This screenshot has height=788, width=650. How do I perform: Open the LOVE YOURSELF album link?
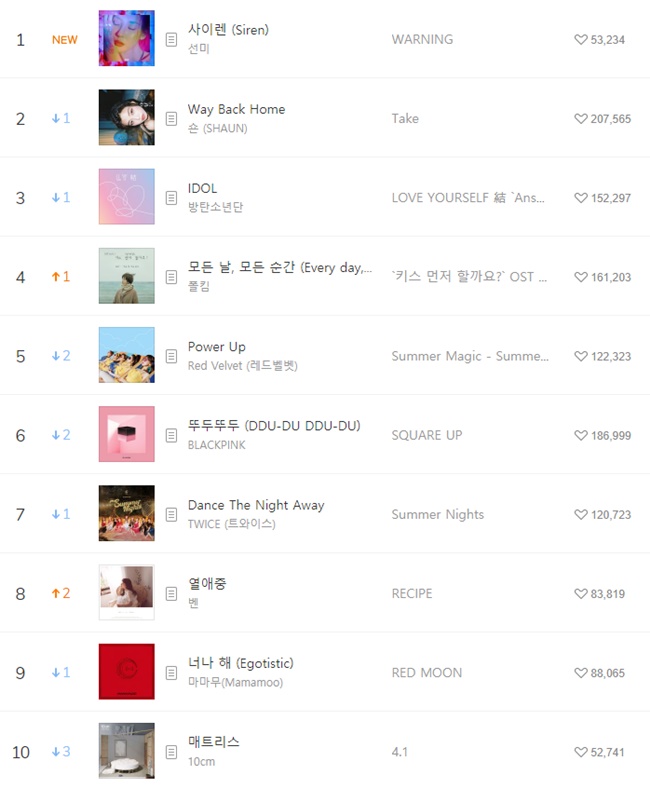(468, 198)
